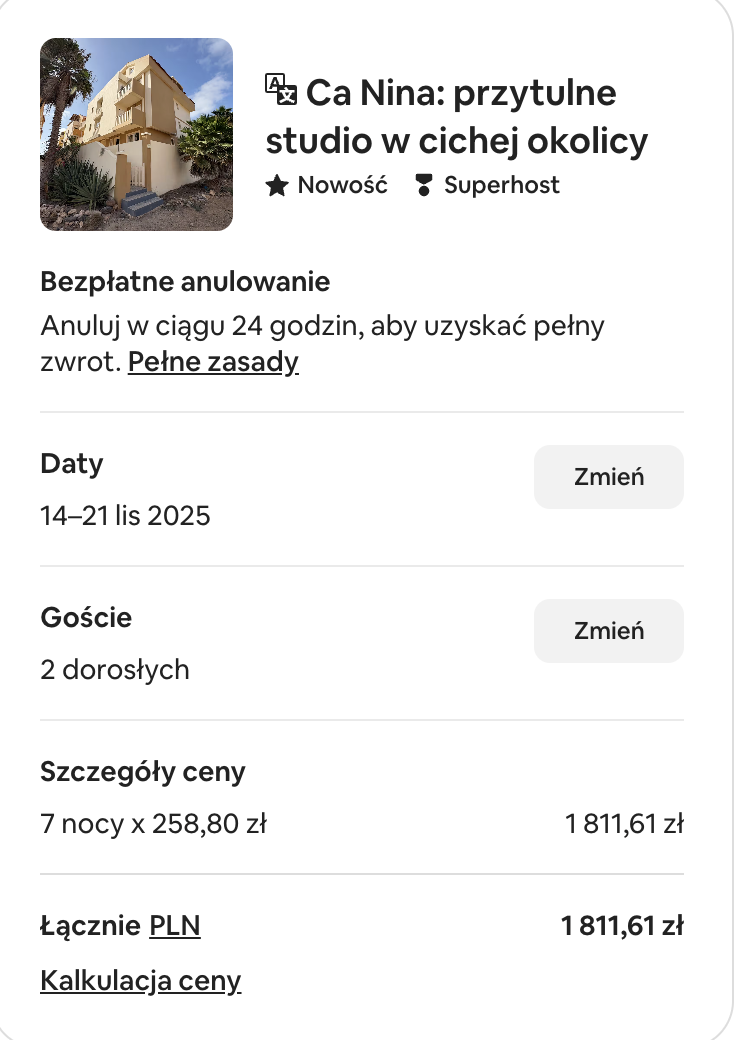Click the Superhost label
734x1040 pixels.
pyautogui.click(x=502, y=185)
